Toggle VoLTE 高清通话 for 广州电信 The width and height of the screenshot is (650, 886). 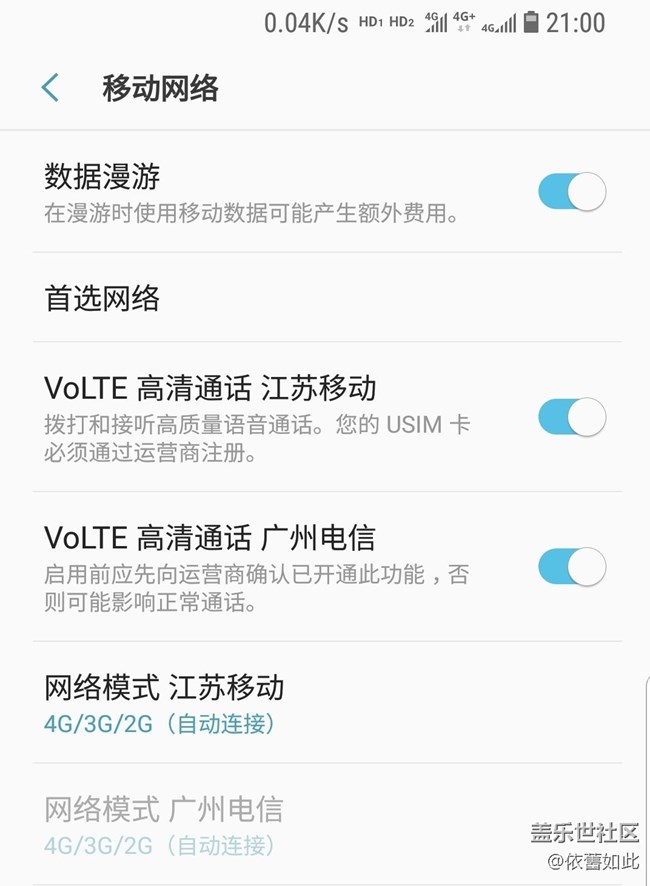click(x=571, y=567)
